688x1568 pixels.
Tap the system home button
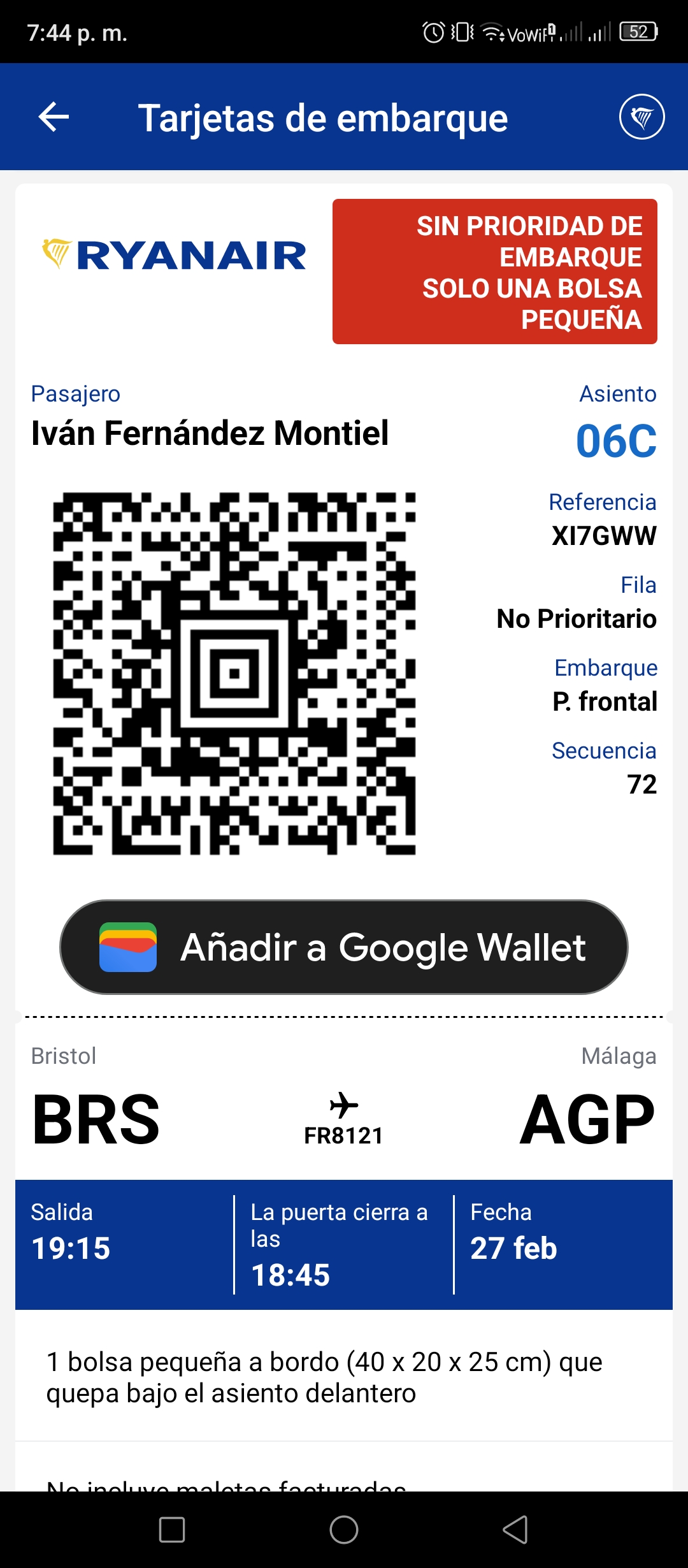[344, 1529]
